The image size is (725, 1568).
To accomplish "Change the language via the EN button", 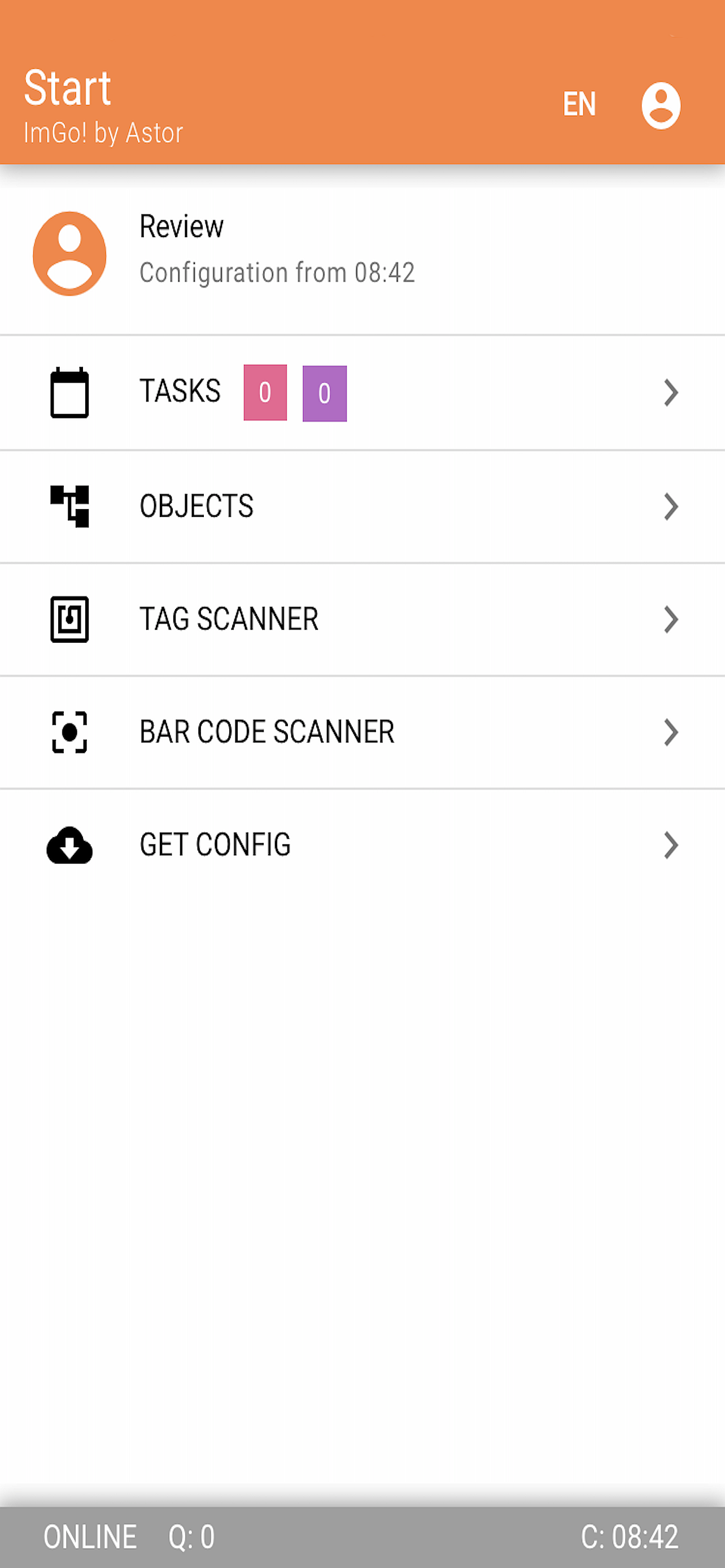I will (x=579, y=104).
